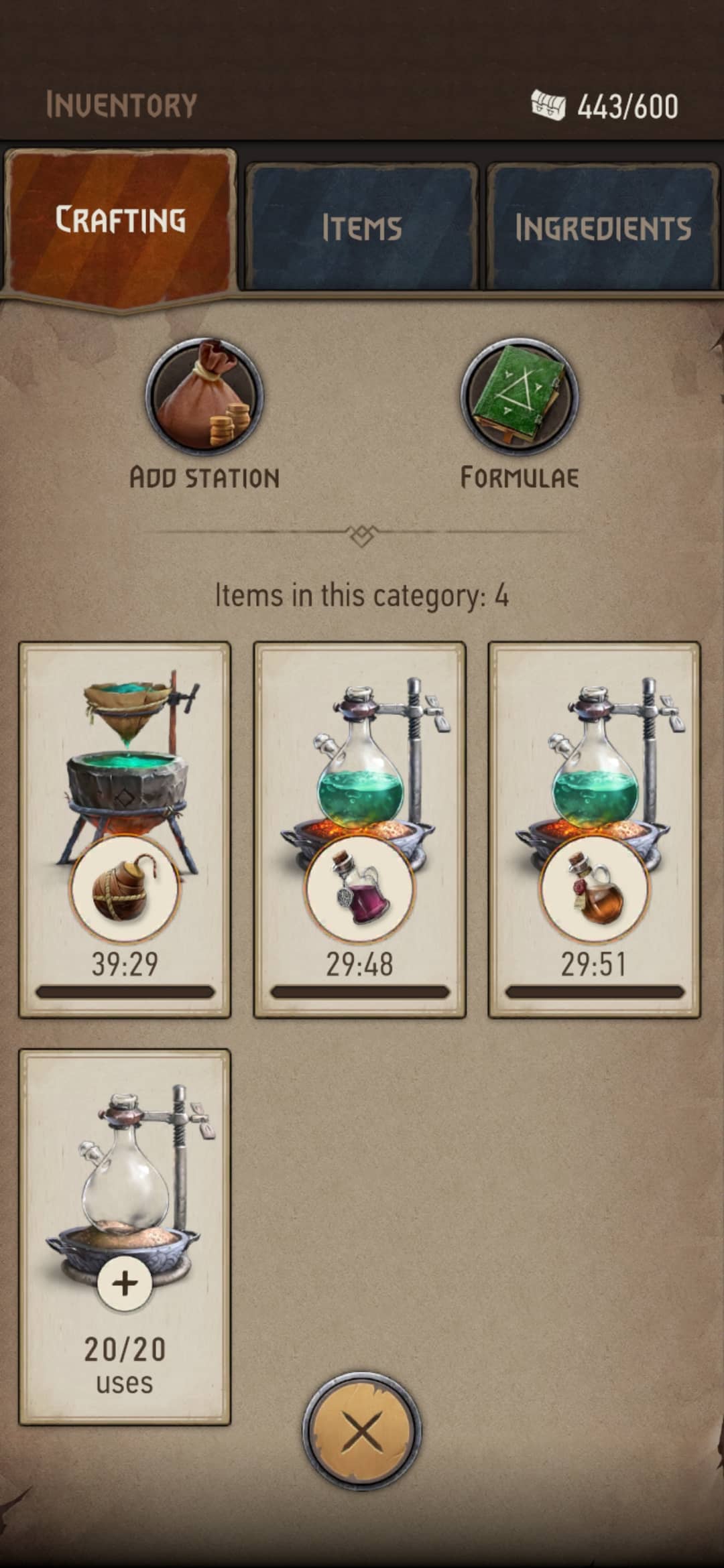
Task: Open the Formulae book
Action: [x=520, y=397]
